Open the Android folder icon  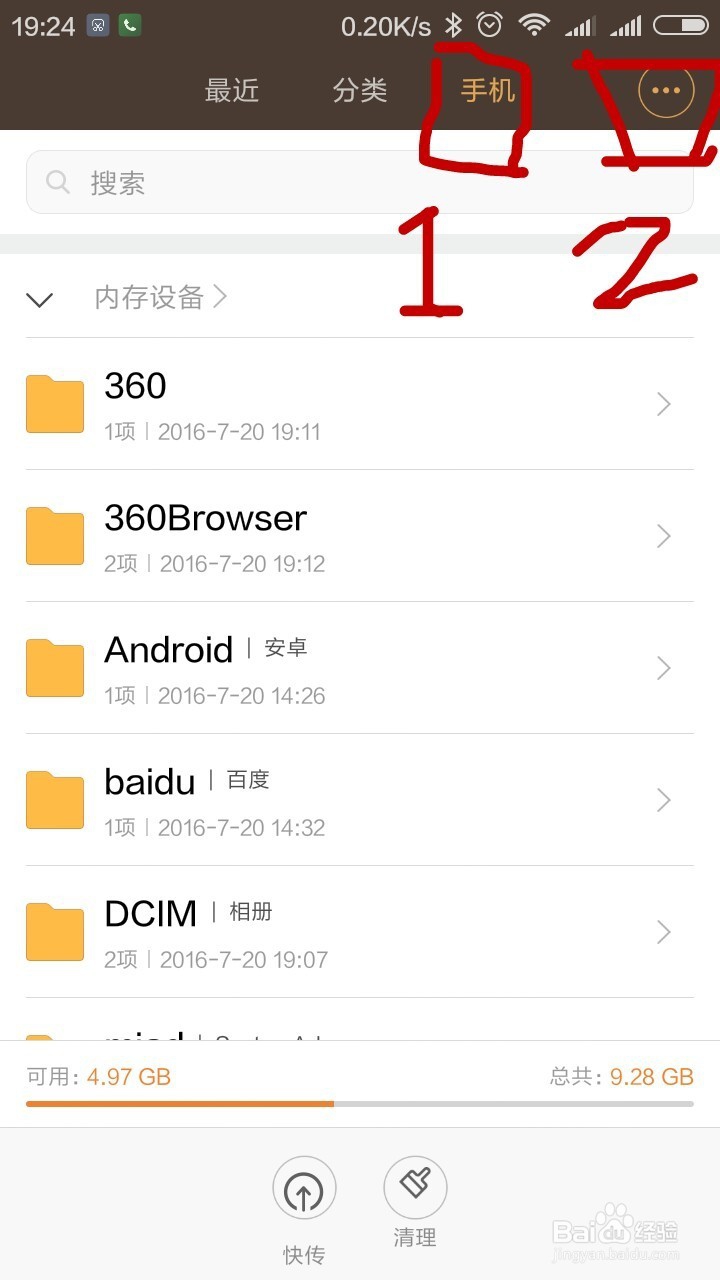(x=54, y=667)
